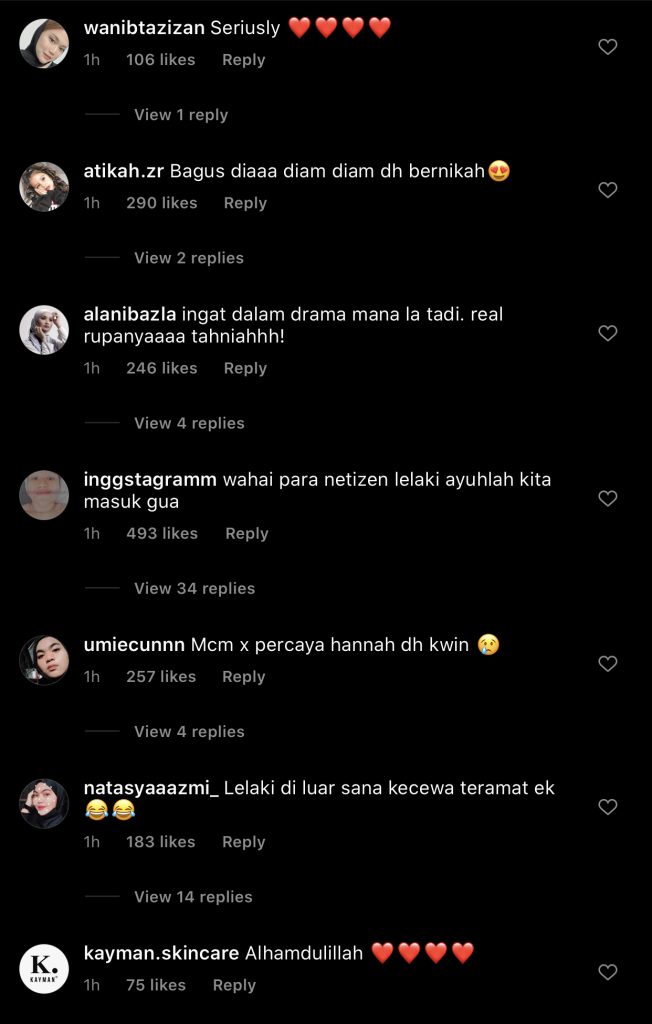
Task: Reply to atikah.zr's comment
Action: [x=245, y=203]
